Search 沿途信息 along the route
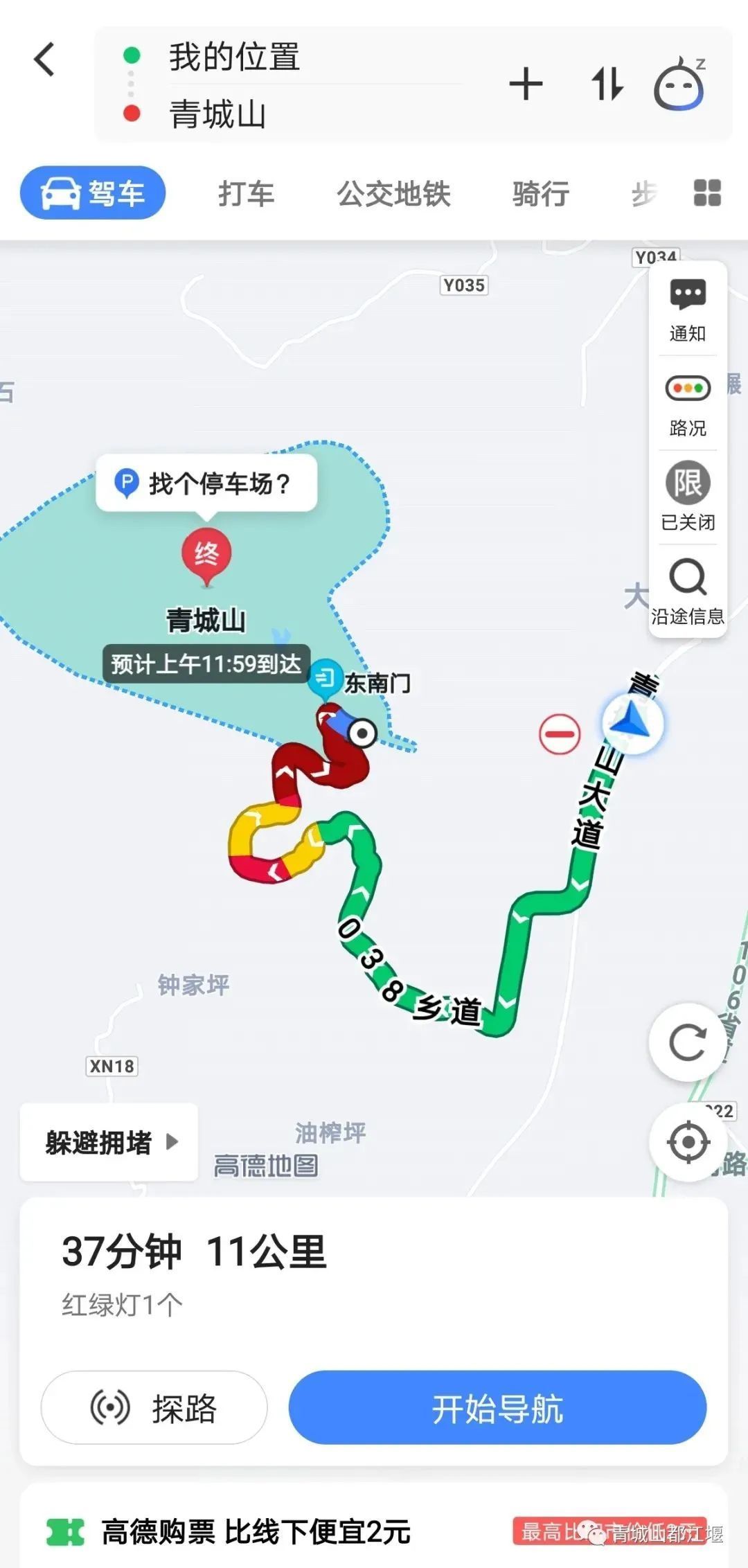The image size is (748, 1568). (688, 591)
